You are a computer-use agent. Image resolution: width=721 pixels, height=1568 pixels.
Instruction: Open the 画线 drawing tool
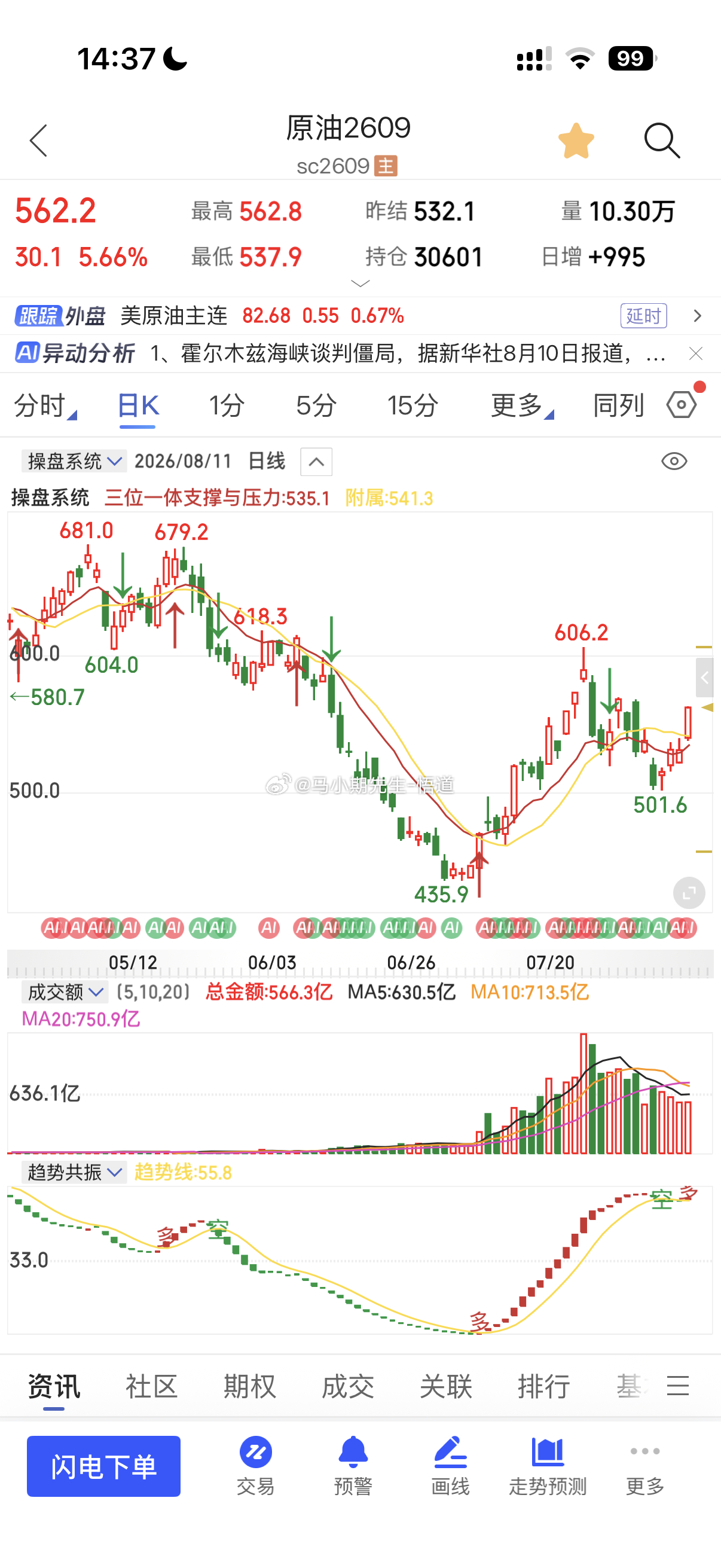pos(450,1466)
